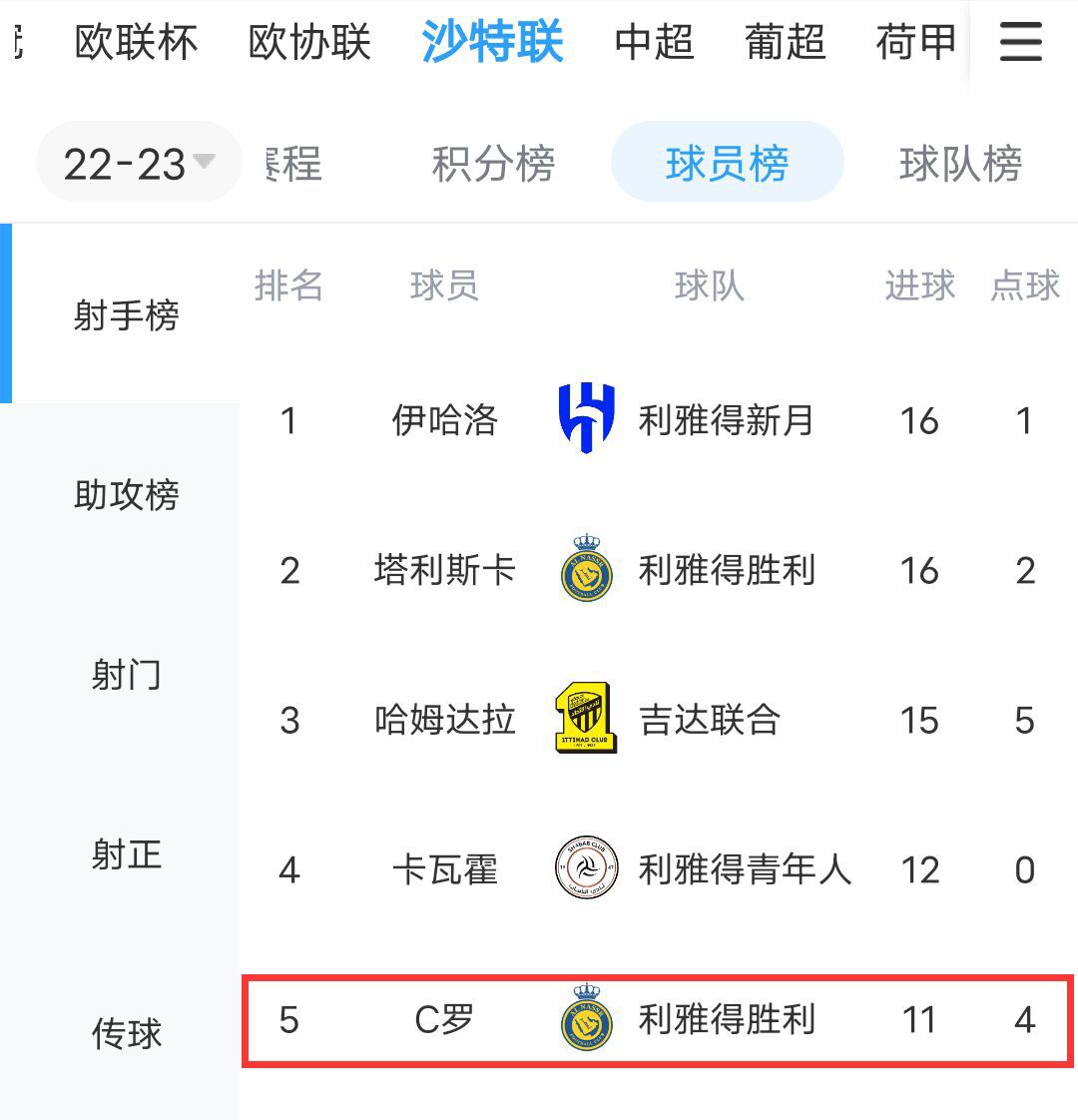The height and width of the screenshot is (1120, 1078).
Task: Expand the 22-23 season dropdown
Action: (x=139, y=163)
